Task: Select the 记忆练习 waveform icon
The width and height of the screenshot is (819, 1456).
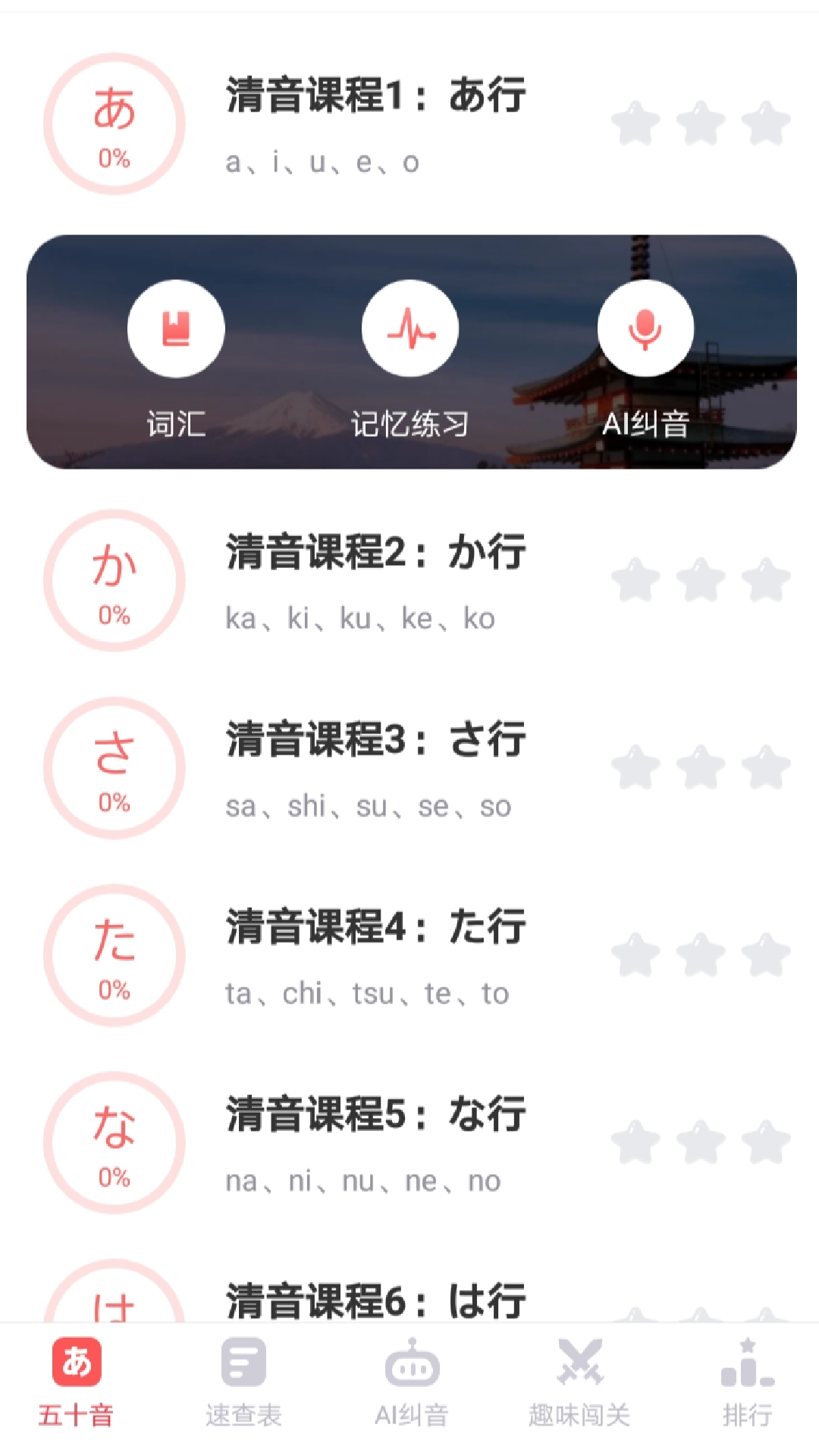Action: click(409, 327)
